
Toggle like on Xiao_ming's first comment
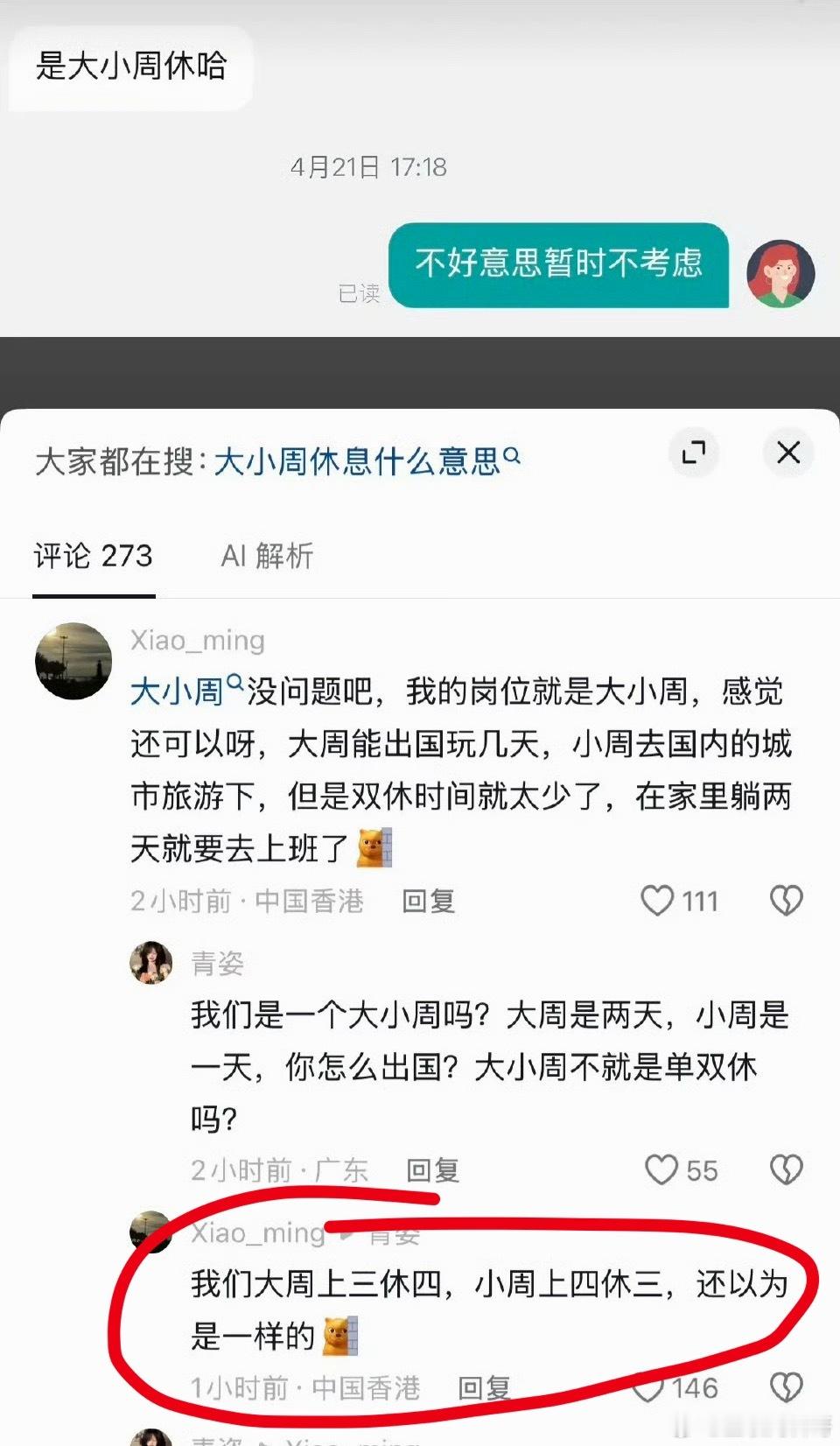pos(658,901)
